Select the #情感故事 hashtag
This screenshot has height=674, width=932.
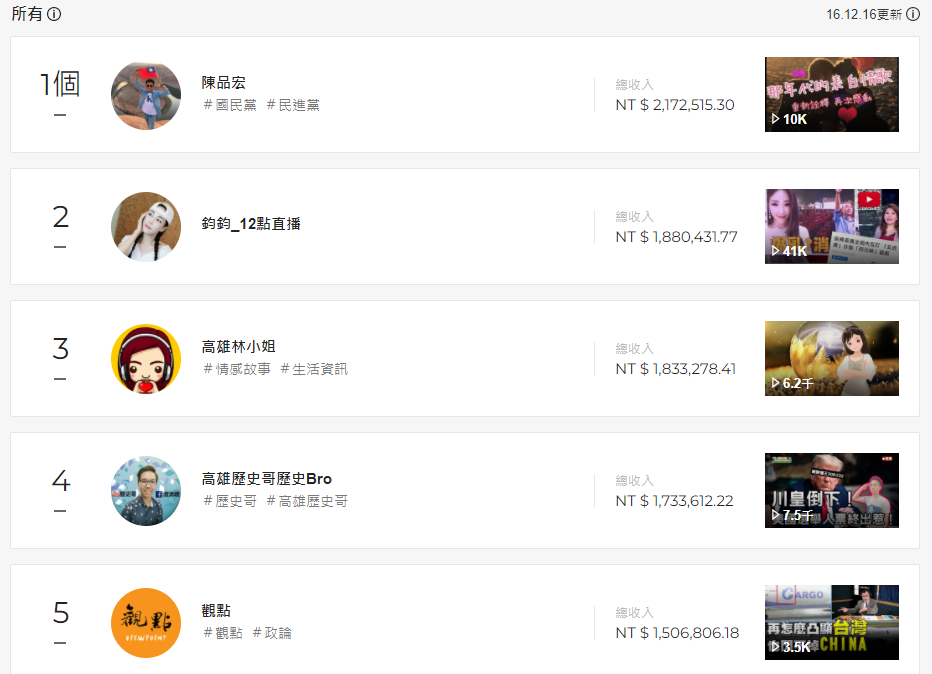point(236,369)
